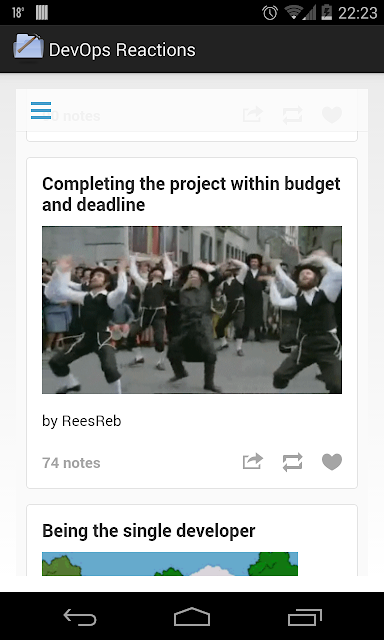Screen dimensions: 384x640
Task: Open post "Being the single developer"
Action: [x=149, y=531]
